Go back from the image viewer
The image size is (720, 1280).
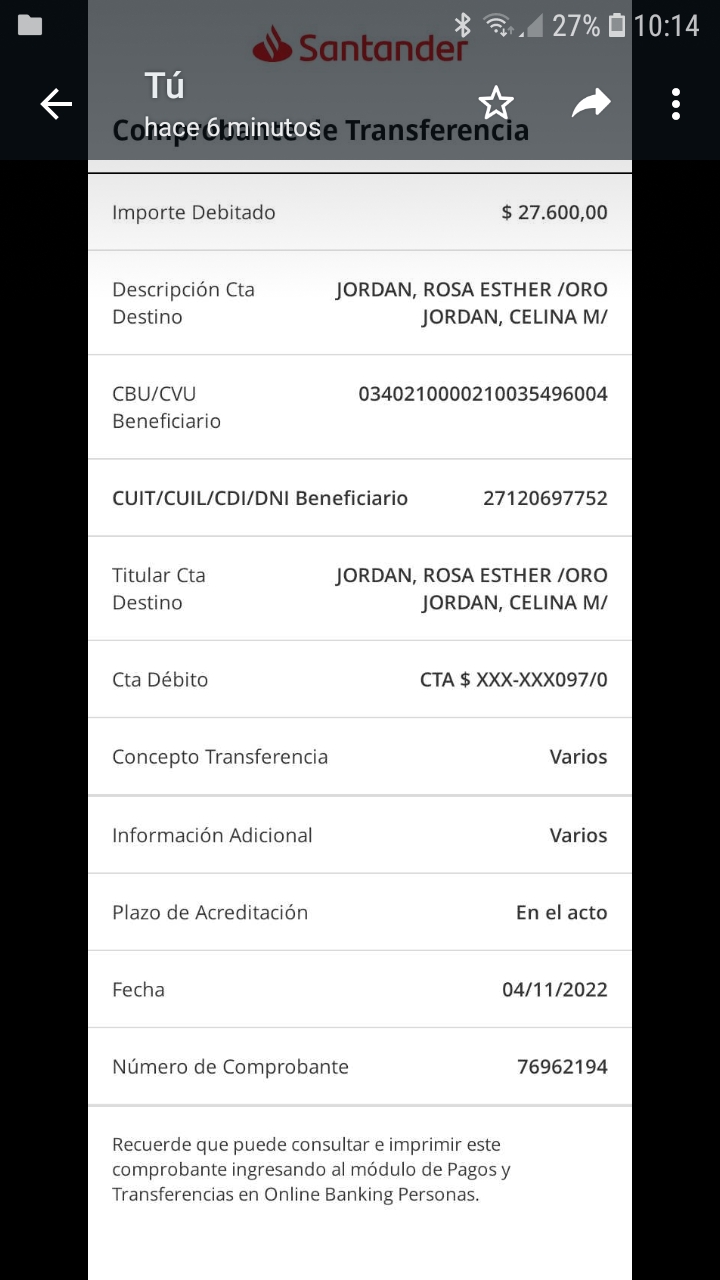[x=56, y=104]
